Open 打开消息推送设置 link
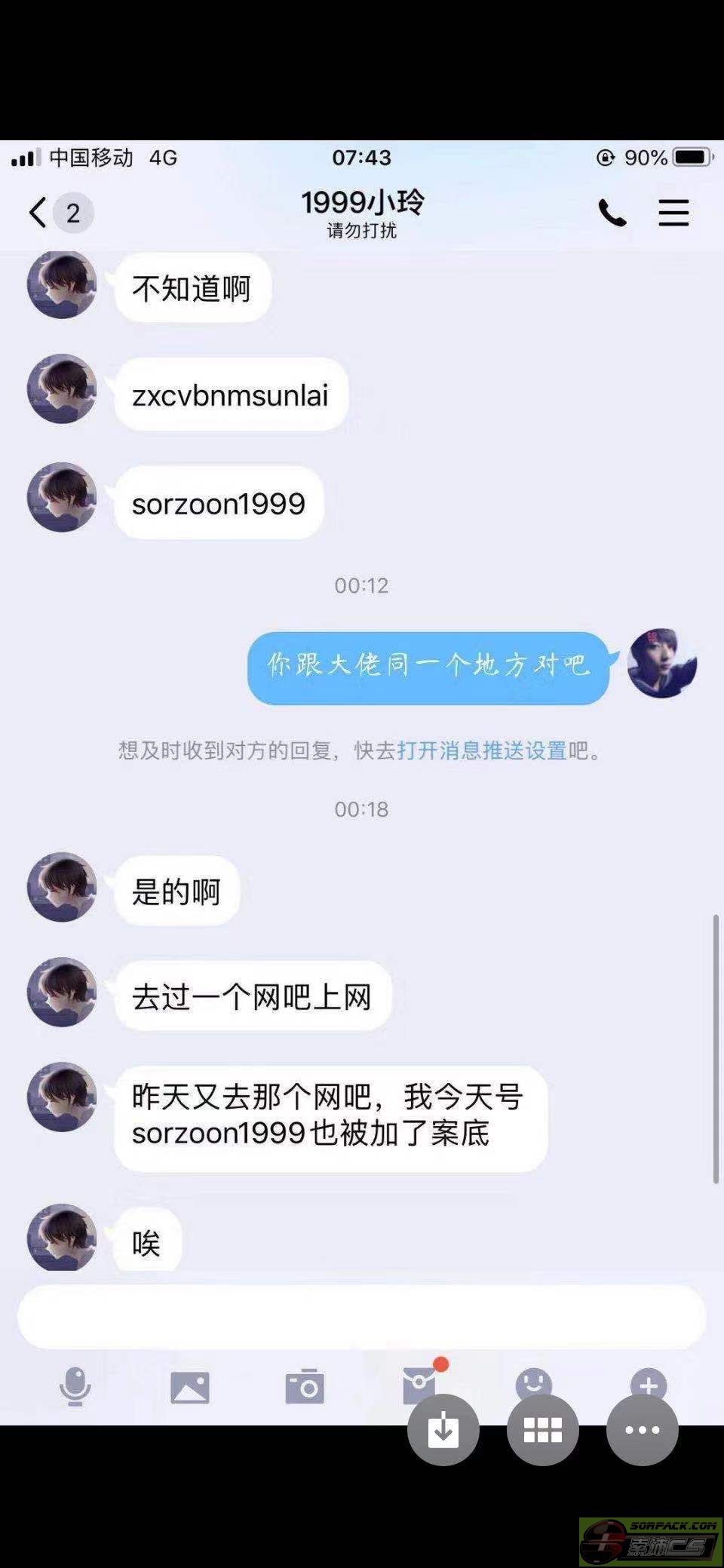The image size is (724, 1568). pyautogui.click(x=482, y=750)
